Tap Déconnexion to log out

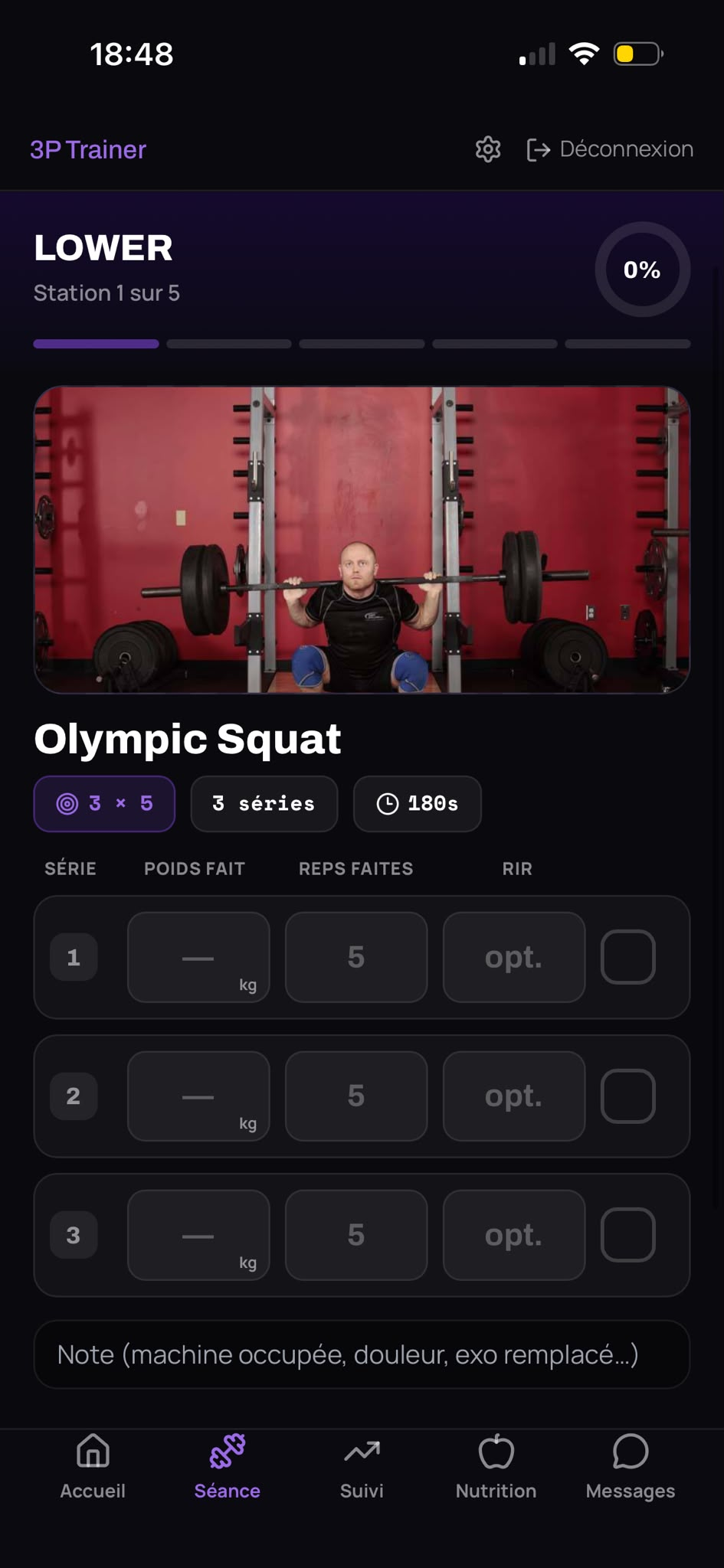[610, 149]
